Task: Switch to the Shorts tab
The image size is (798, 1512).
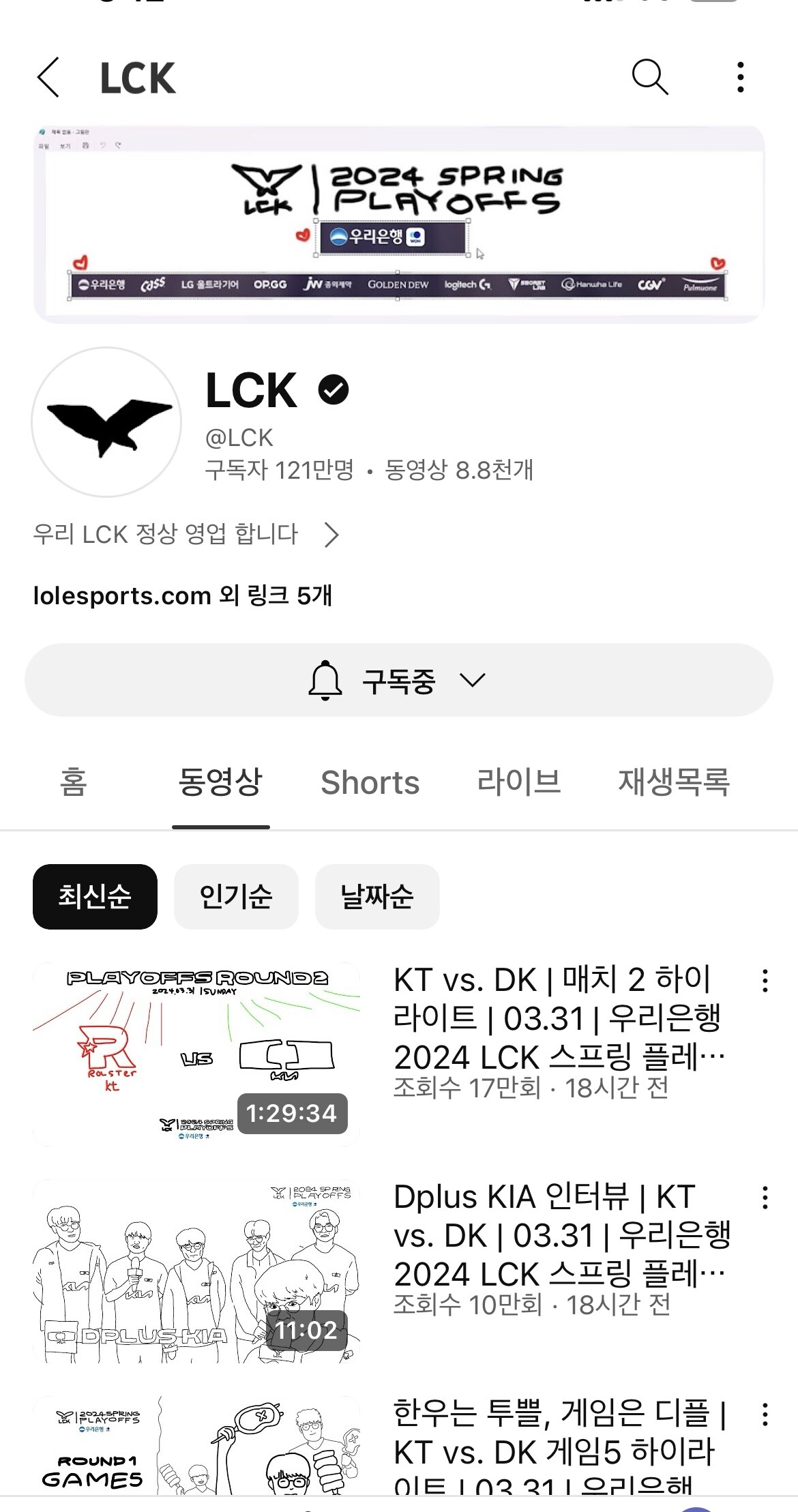Action: tap(370, 783)
